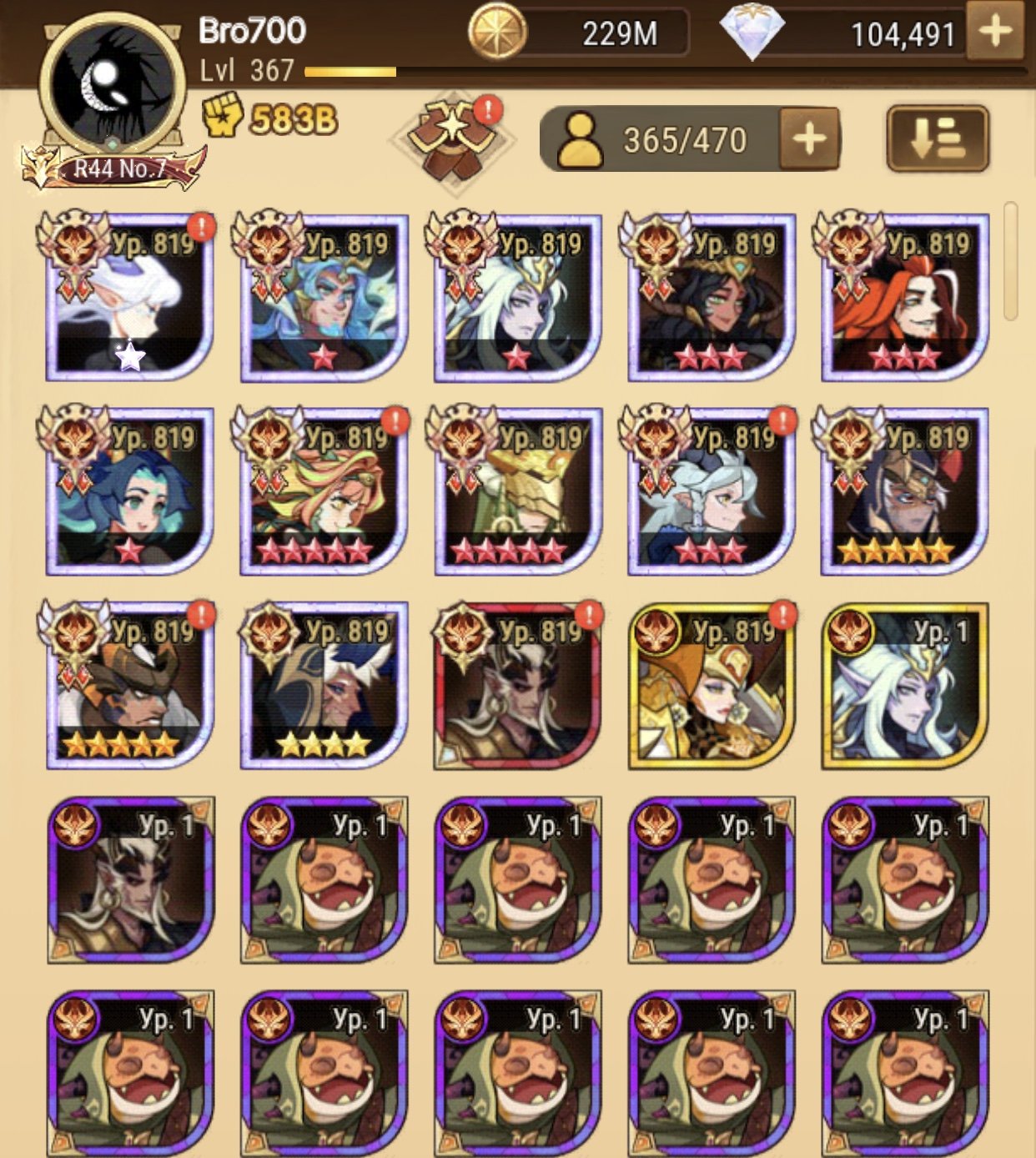This screenshot has width=1036, height=1158.
Task: Select dark horned heroine with three red stars
Action: click(712, 298)
